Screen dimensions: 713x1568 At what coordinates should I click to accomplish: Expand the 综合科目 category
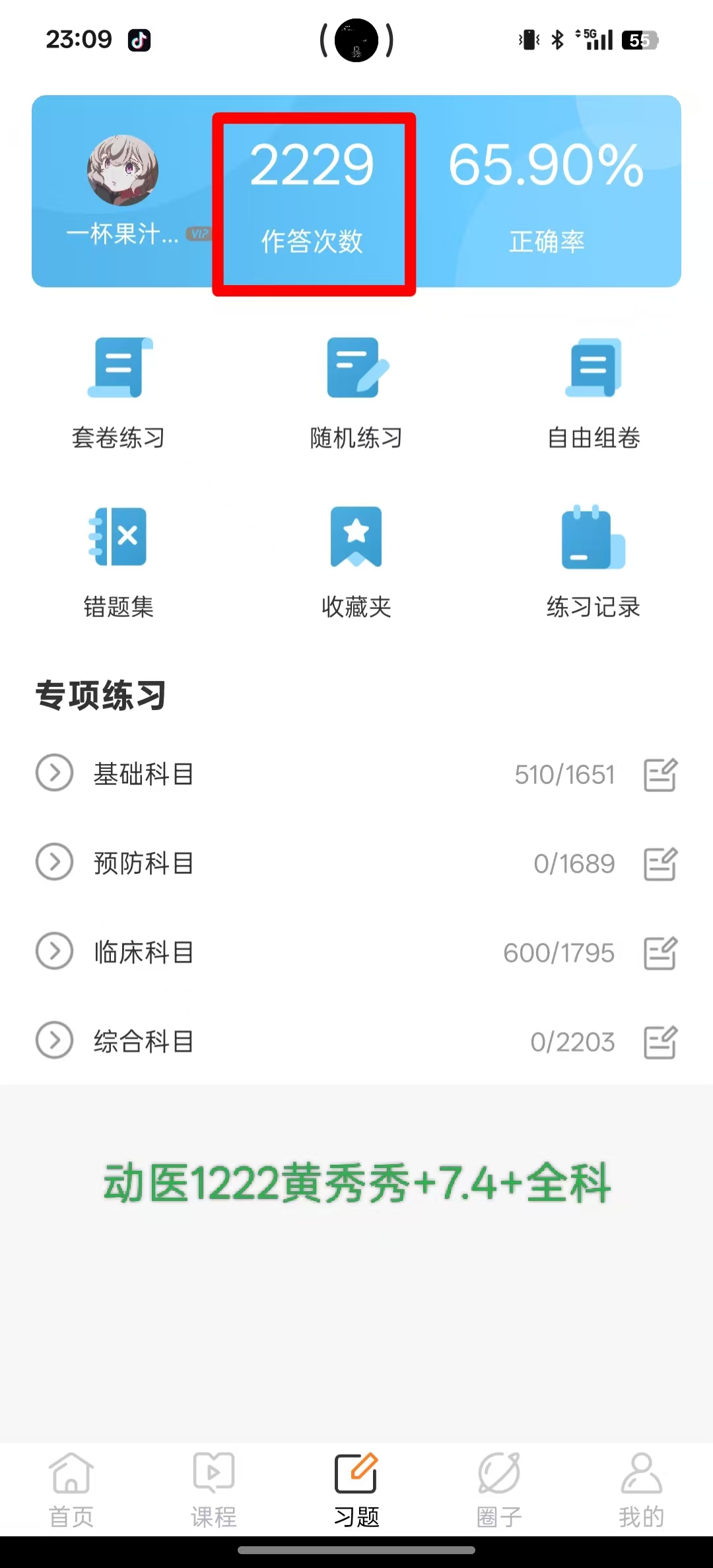(x=54, y=1041)
